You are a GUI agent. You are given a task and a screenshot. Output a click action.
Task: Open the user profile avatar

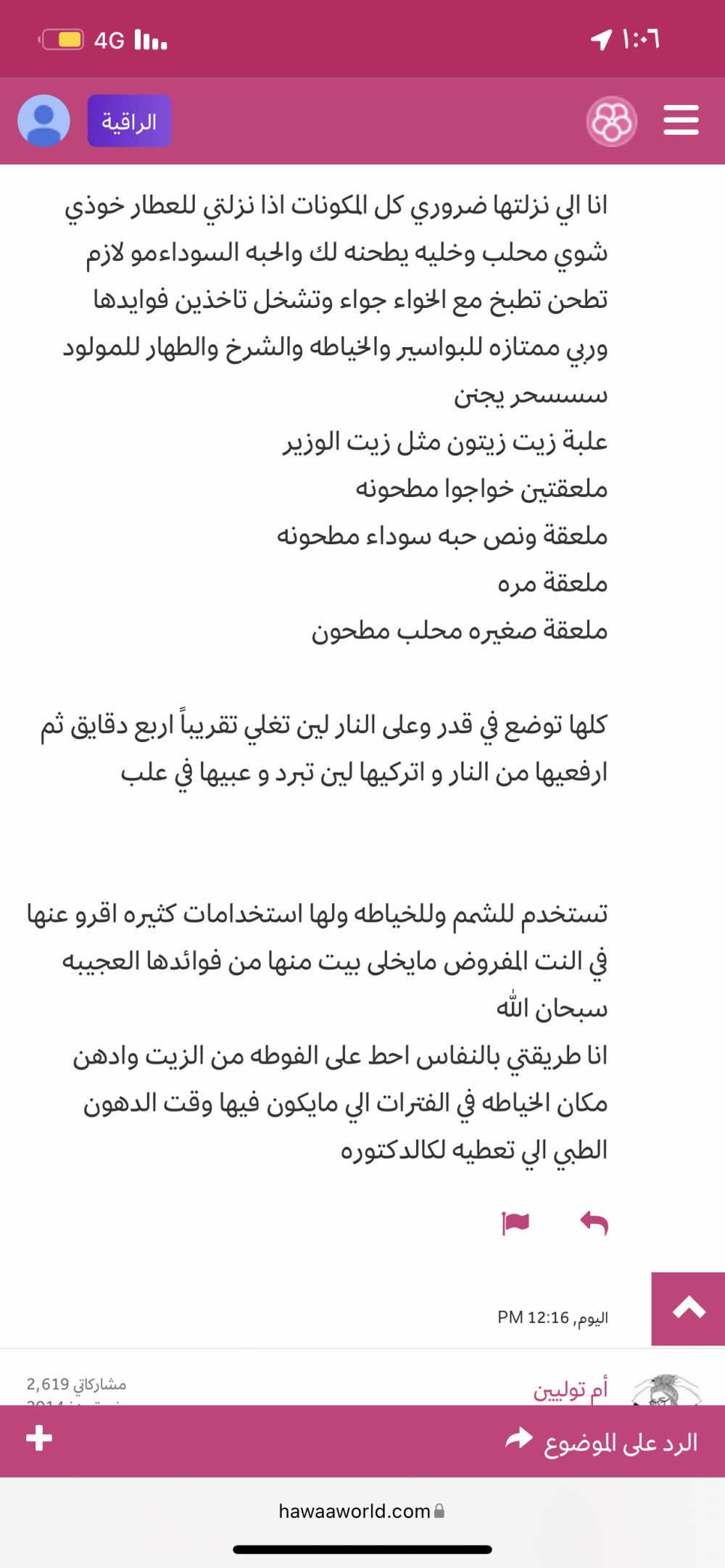pyautogui.click(x=43, y=121)
